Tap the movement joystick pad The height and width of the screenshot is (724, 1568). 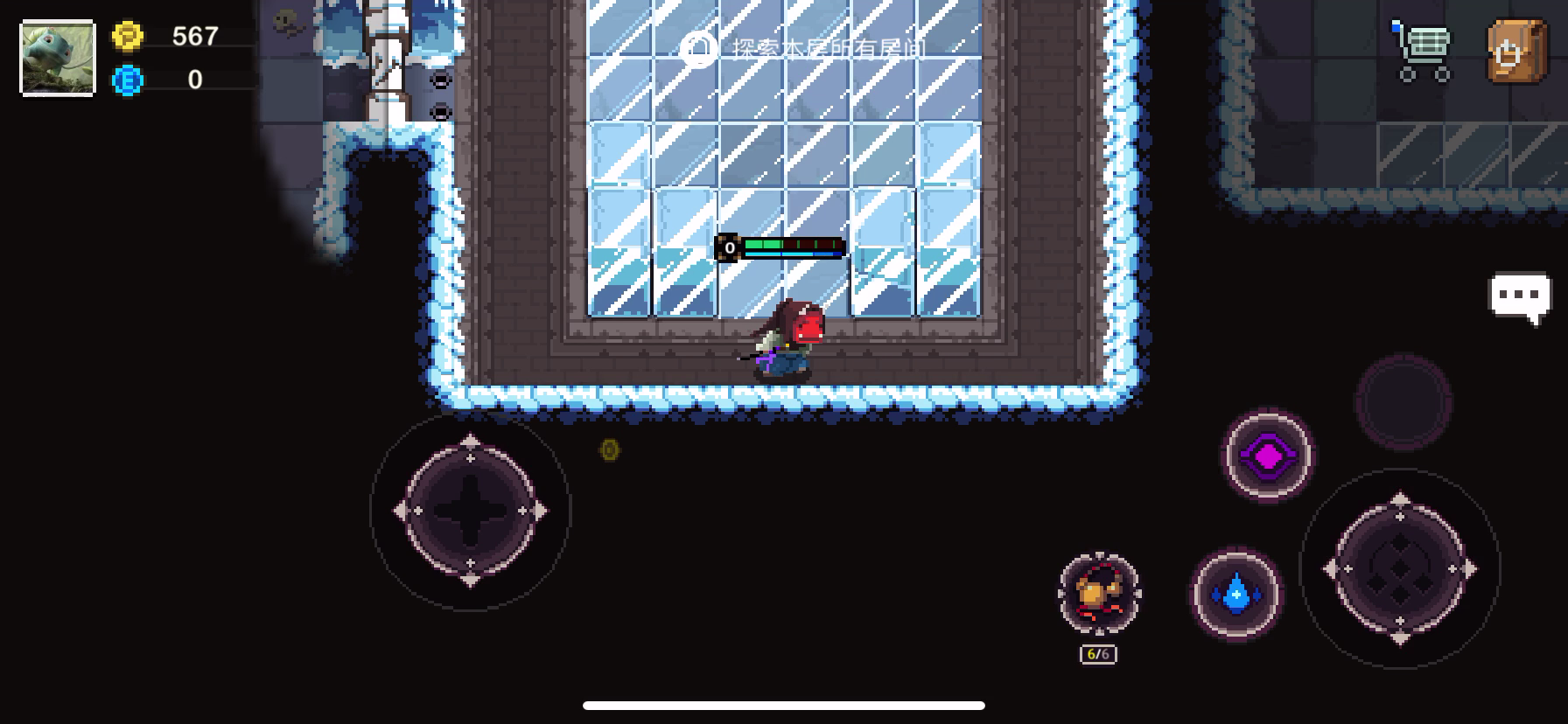[471, 511]
